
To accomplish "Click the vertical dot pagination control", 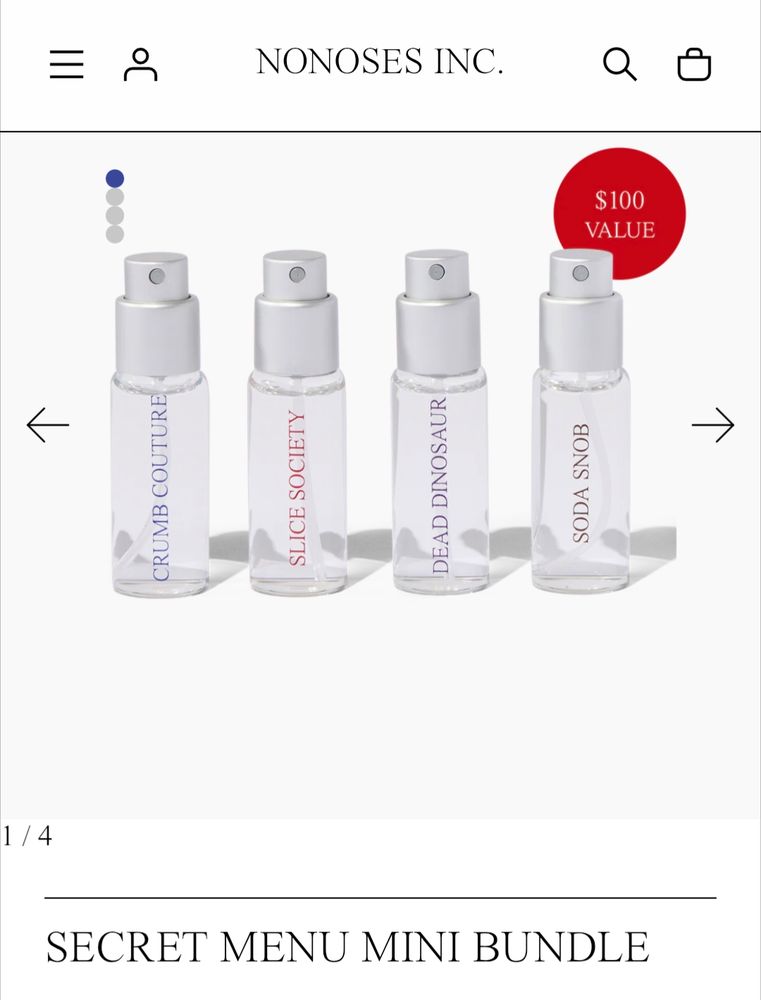I will [x=115, y=208].
